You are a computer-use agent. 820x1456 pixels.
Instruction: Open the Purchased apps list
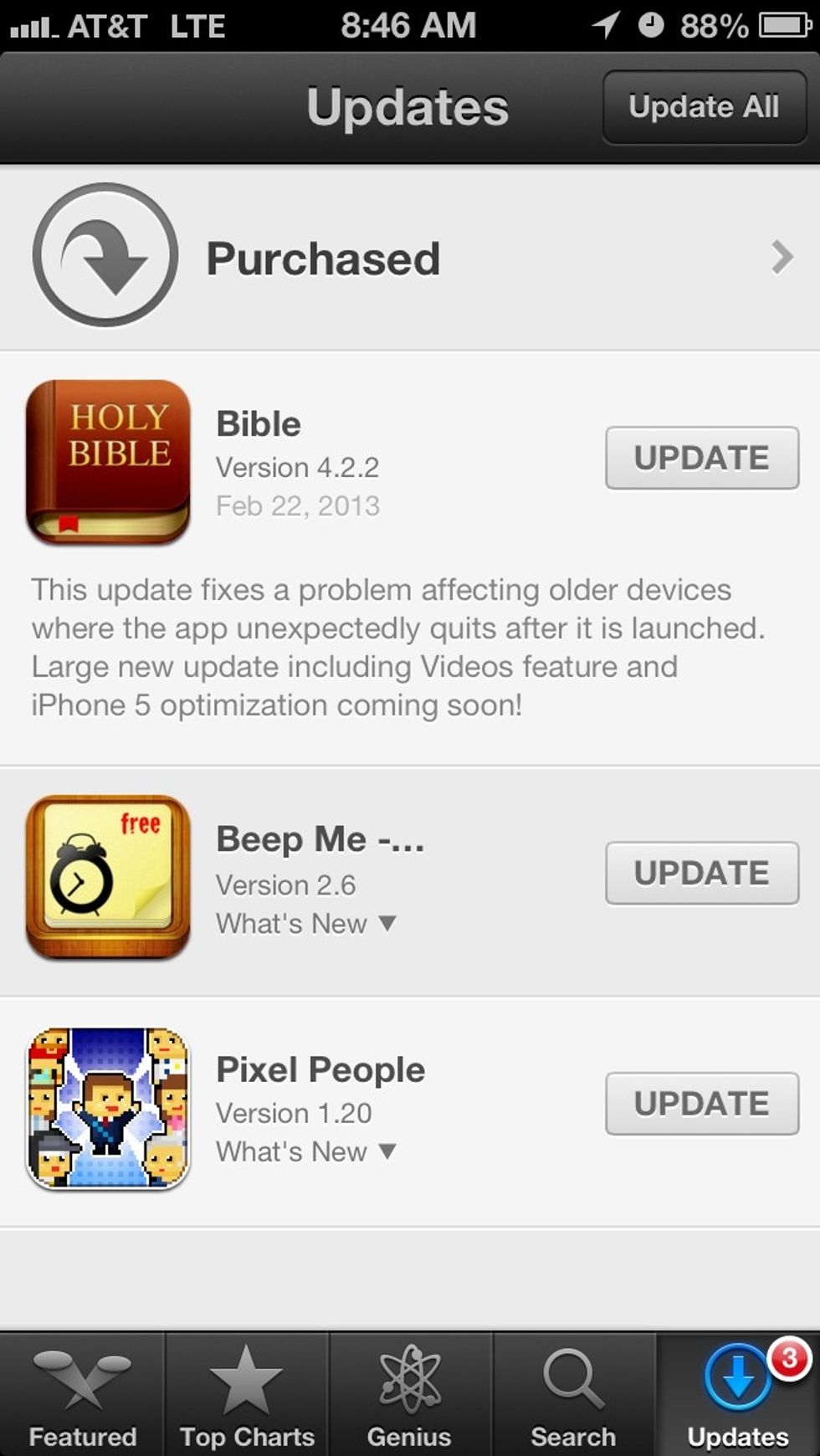[410, 258]
